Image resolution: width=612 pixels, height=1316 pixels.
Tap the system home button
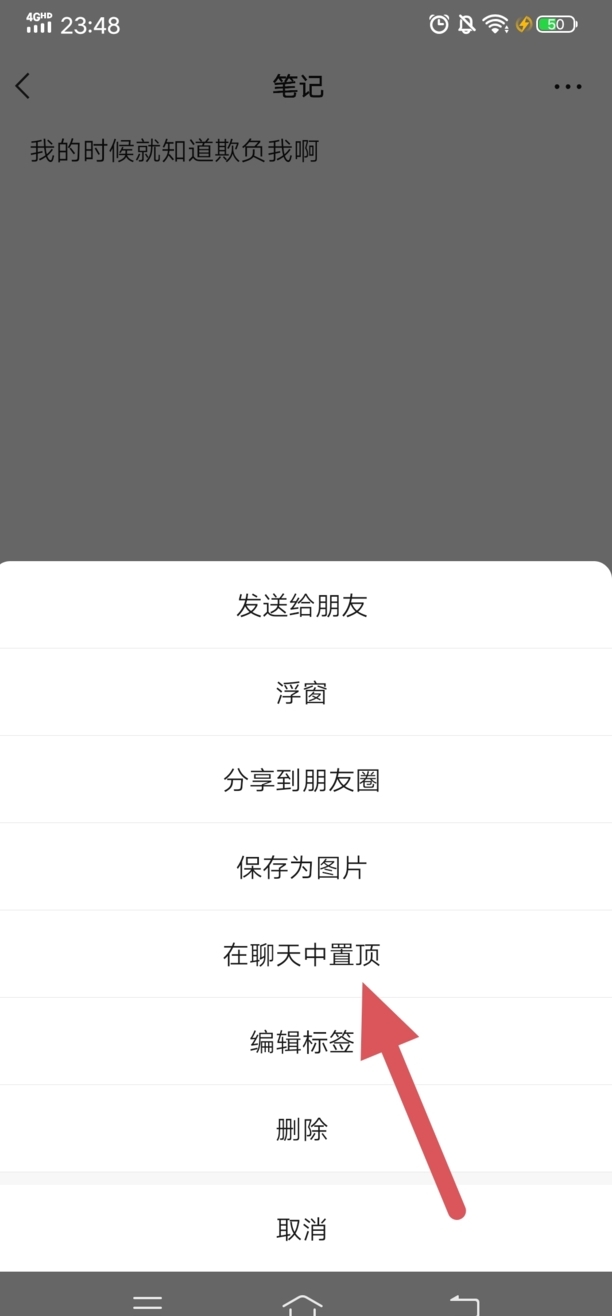[x=302, y=1304]
